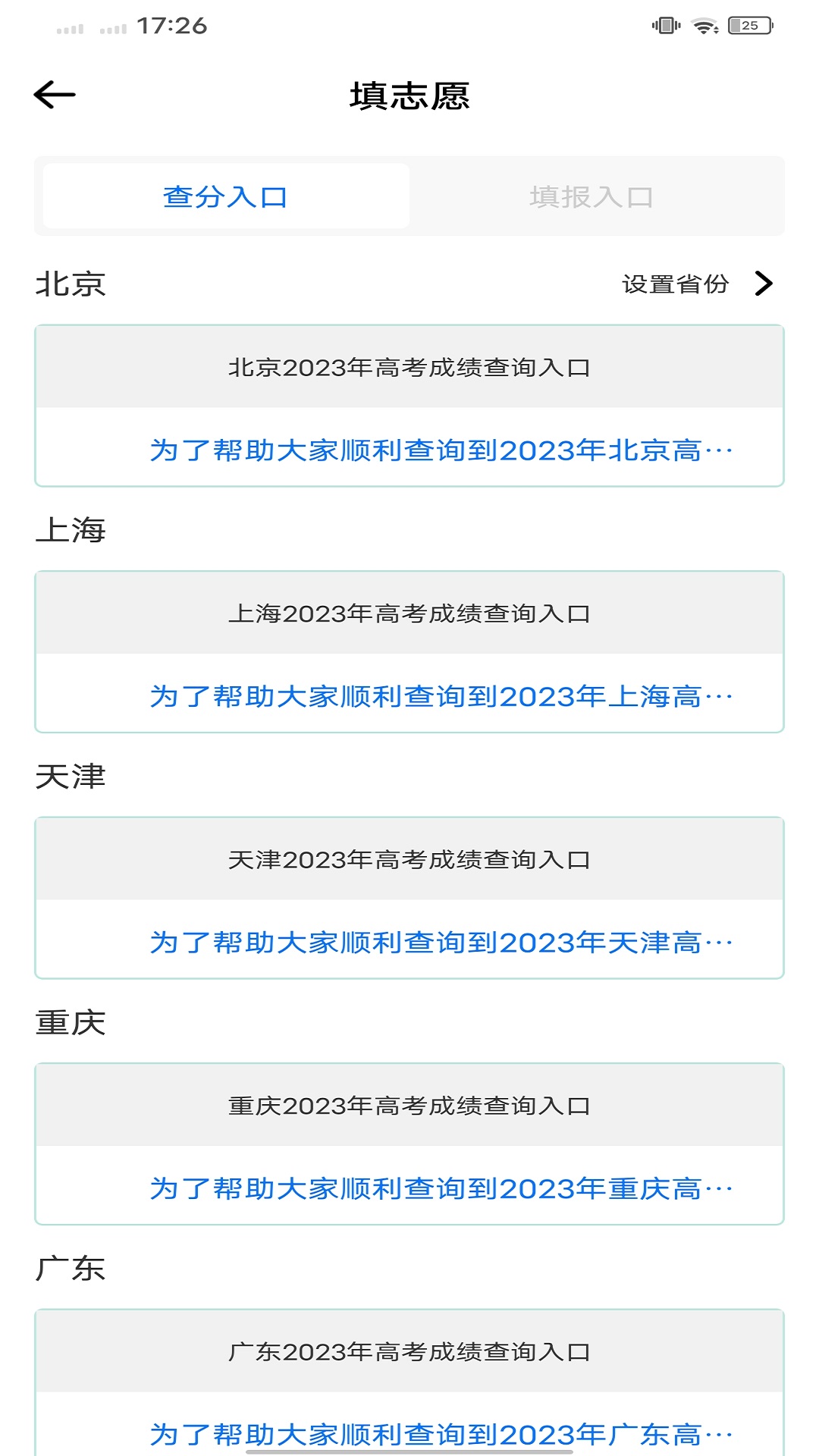Open 上海2023年高考成绩查询入口 card
The width and height of the screenshot is (819, 1456).
[x=409, y=613]
